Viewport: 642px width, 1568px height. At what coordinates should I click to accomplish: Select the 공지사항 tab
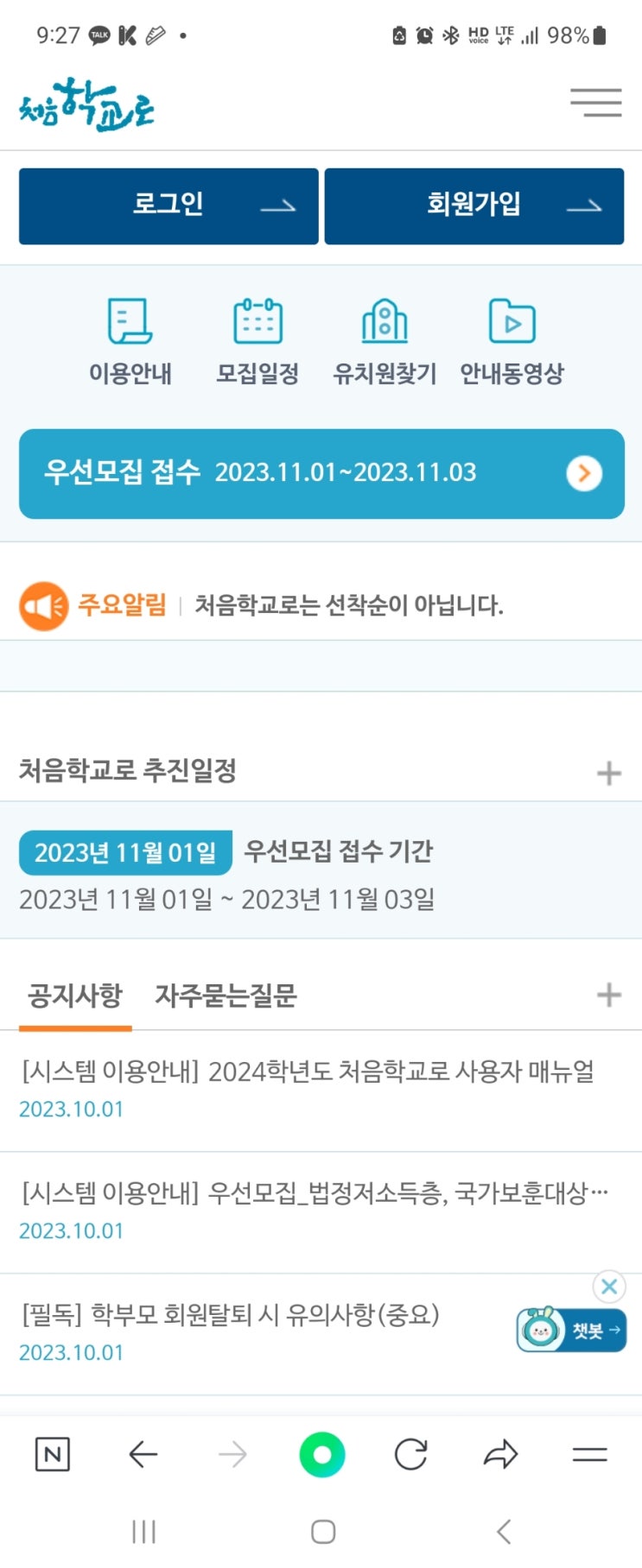pos(75,996)
